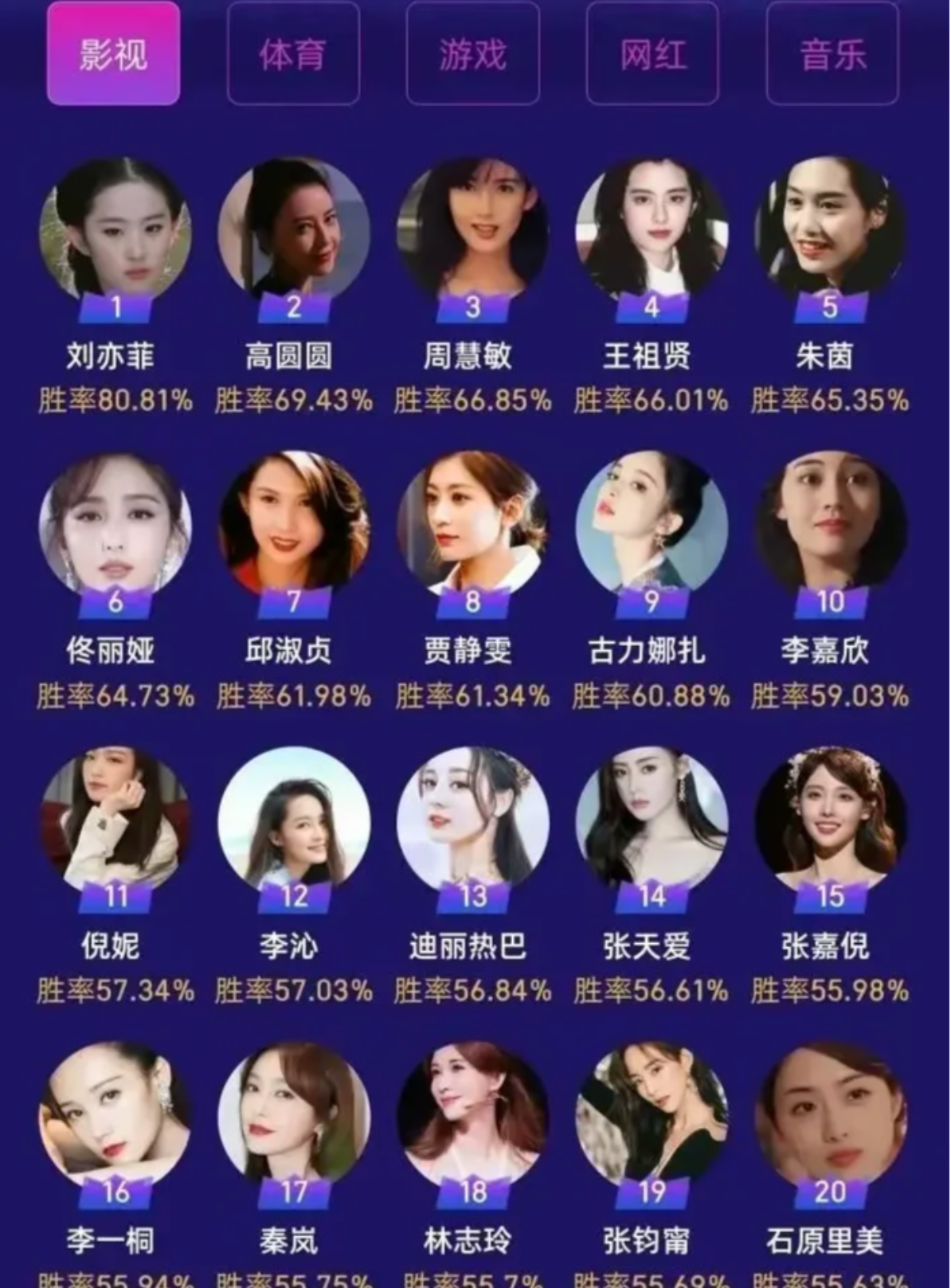The height and width of the screenshot is (1288, 951).
Task: Switch to the 音乐 tab
Action: coord(832,54)
